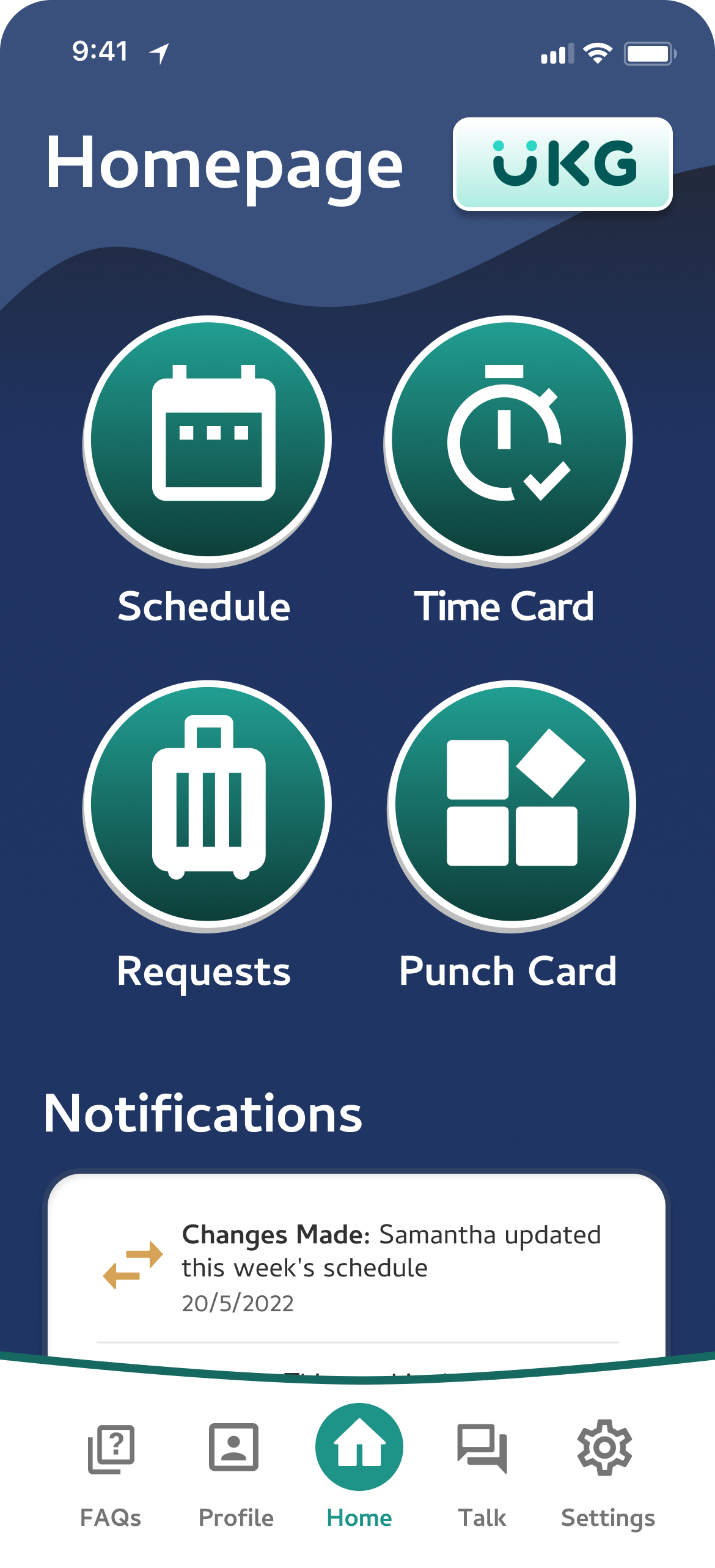Open the Punch Card button

pyautogui.click(x=512, y=804)
